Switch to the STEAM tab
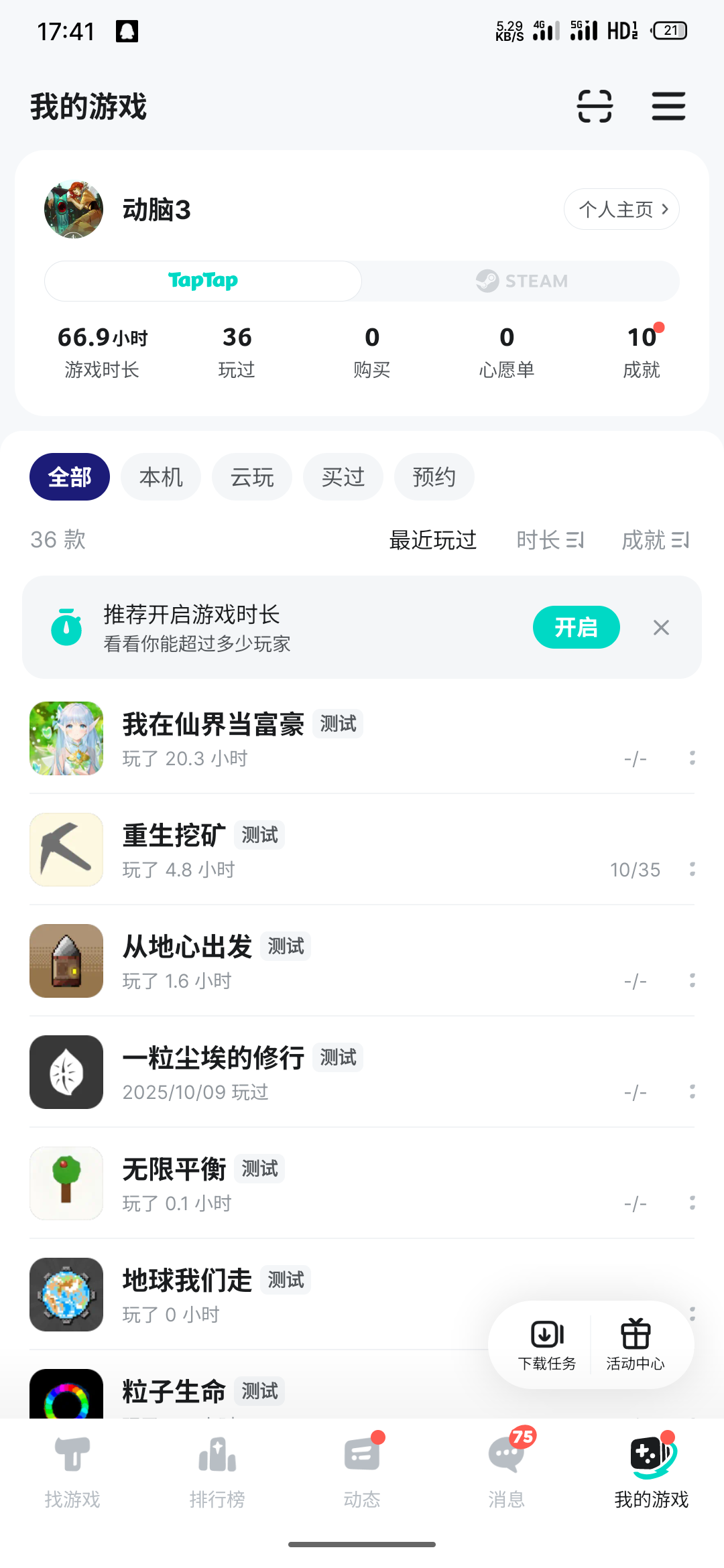The width and height of the screenshot is (724, 1568). point(522,281)
